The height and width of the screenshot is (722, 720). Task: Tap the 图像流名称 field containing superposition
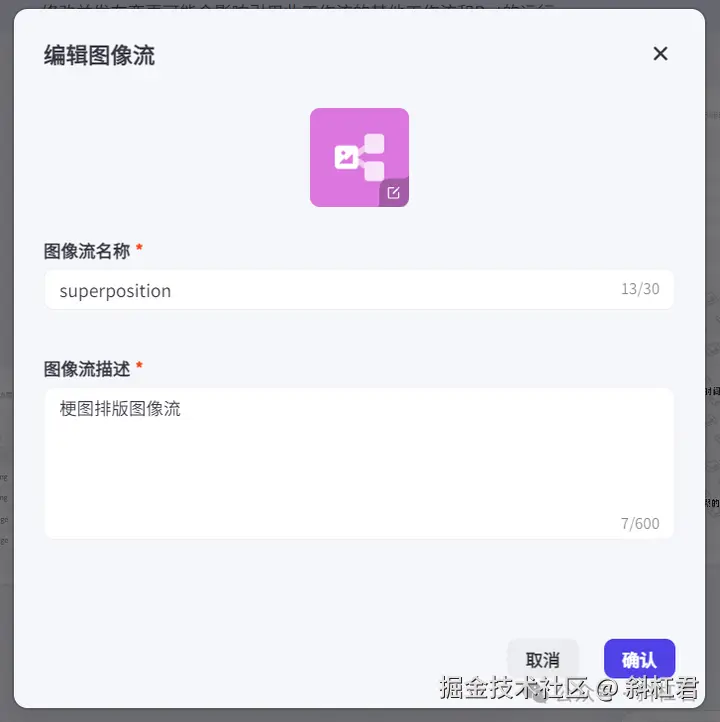(x=330, y=291)
